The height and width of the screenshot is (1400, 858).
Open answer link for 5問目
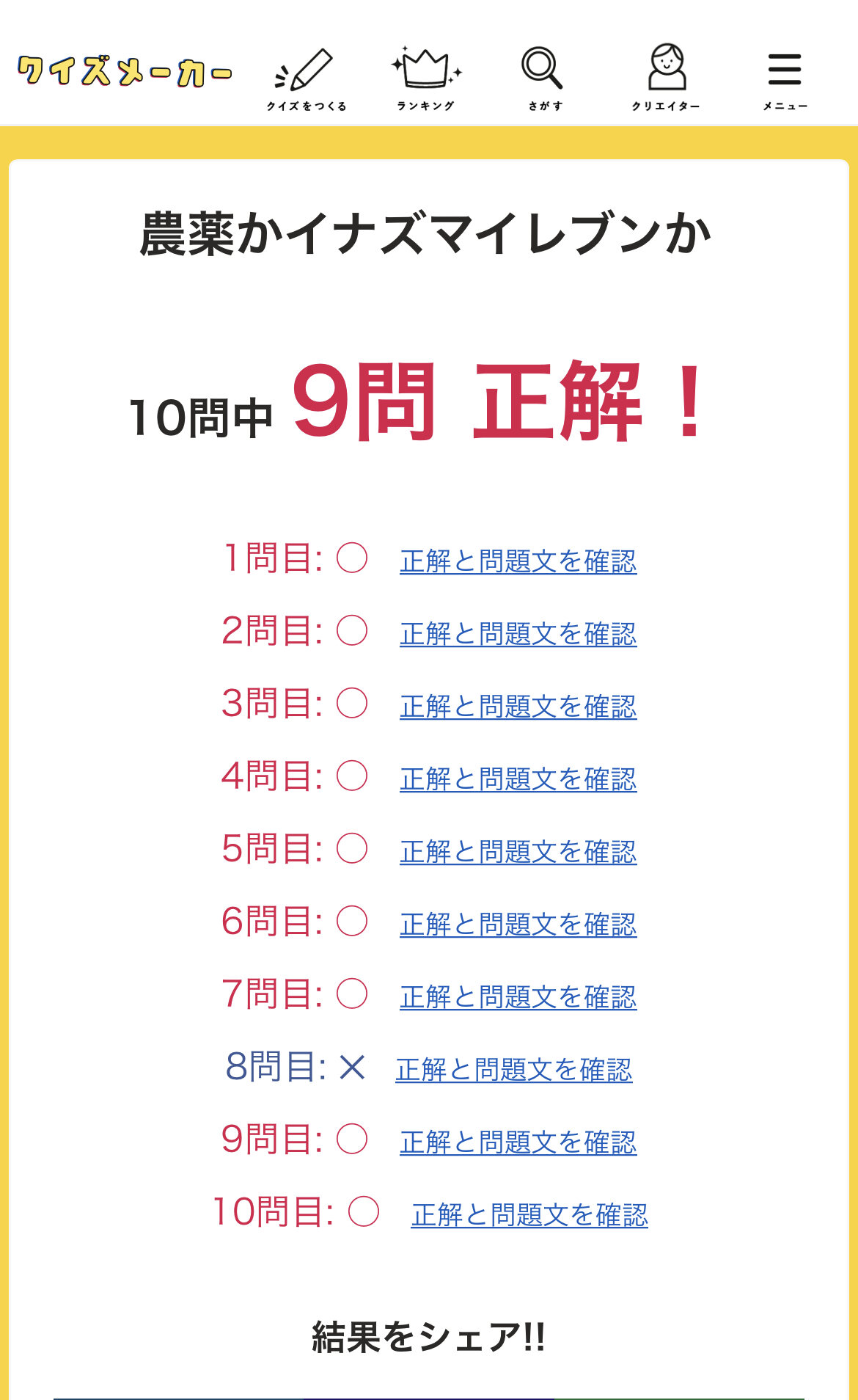(x=518, y=852)
